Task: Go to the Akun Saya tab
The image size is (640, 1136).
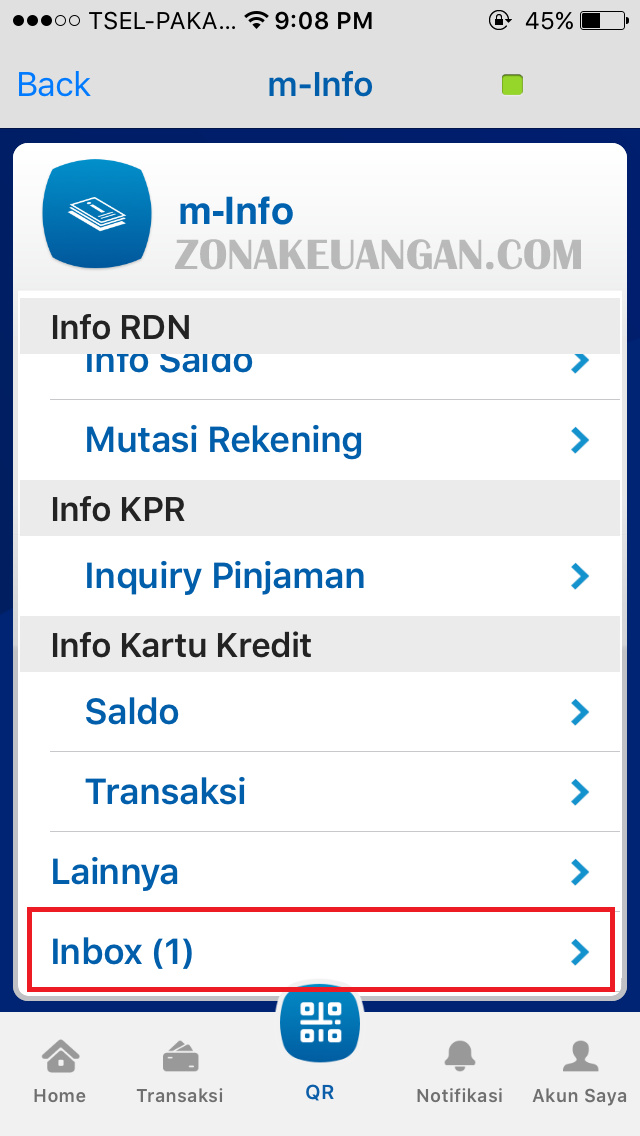Action: click(x=580, y=1071)
